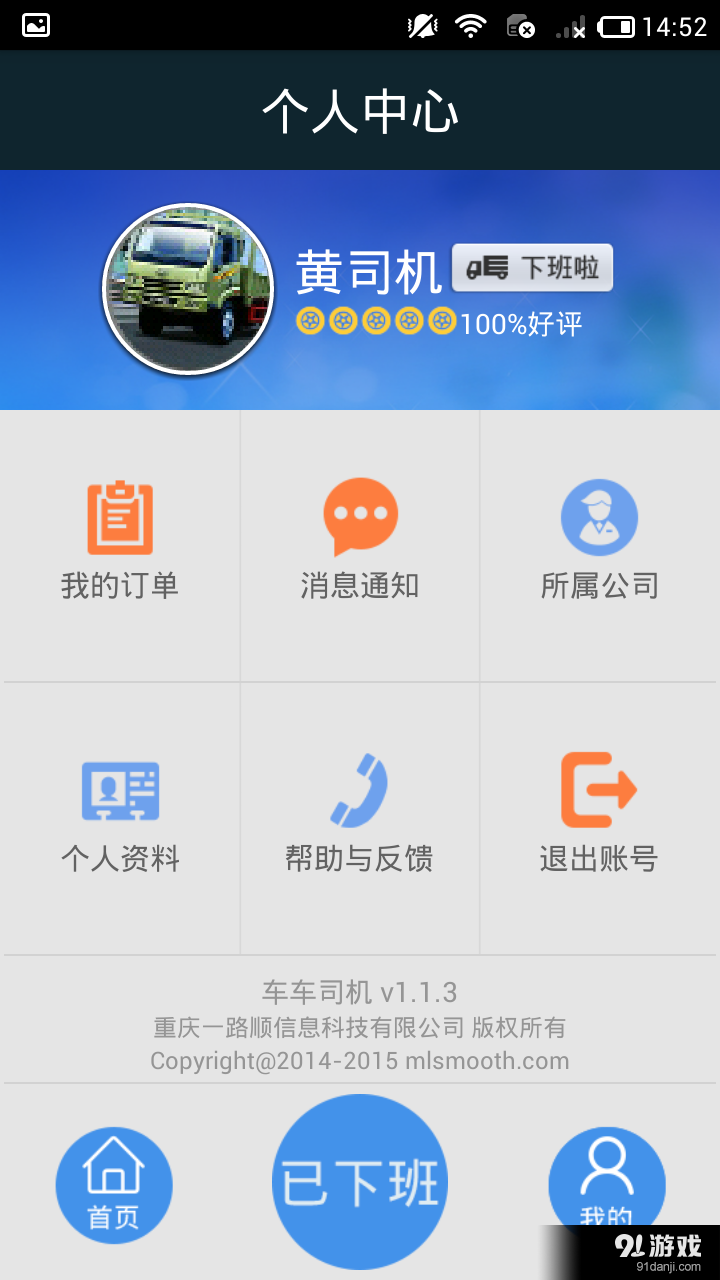Open 个人资料 using the ID card icon
This screenshot has width=720, height=1280.
click(x=120, y=790)
